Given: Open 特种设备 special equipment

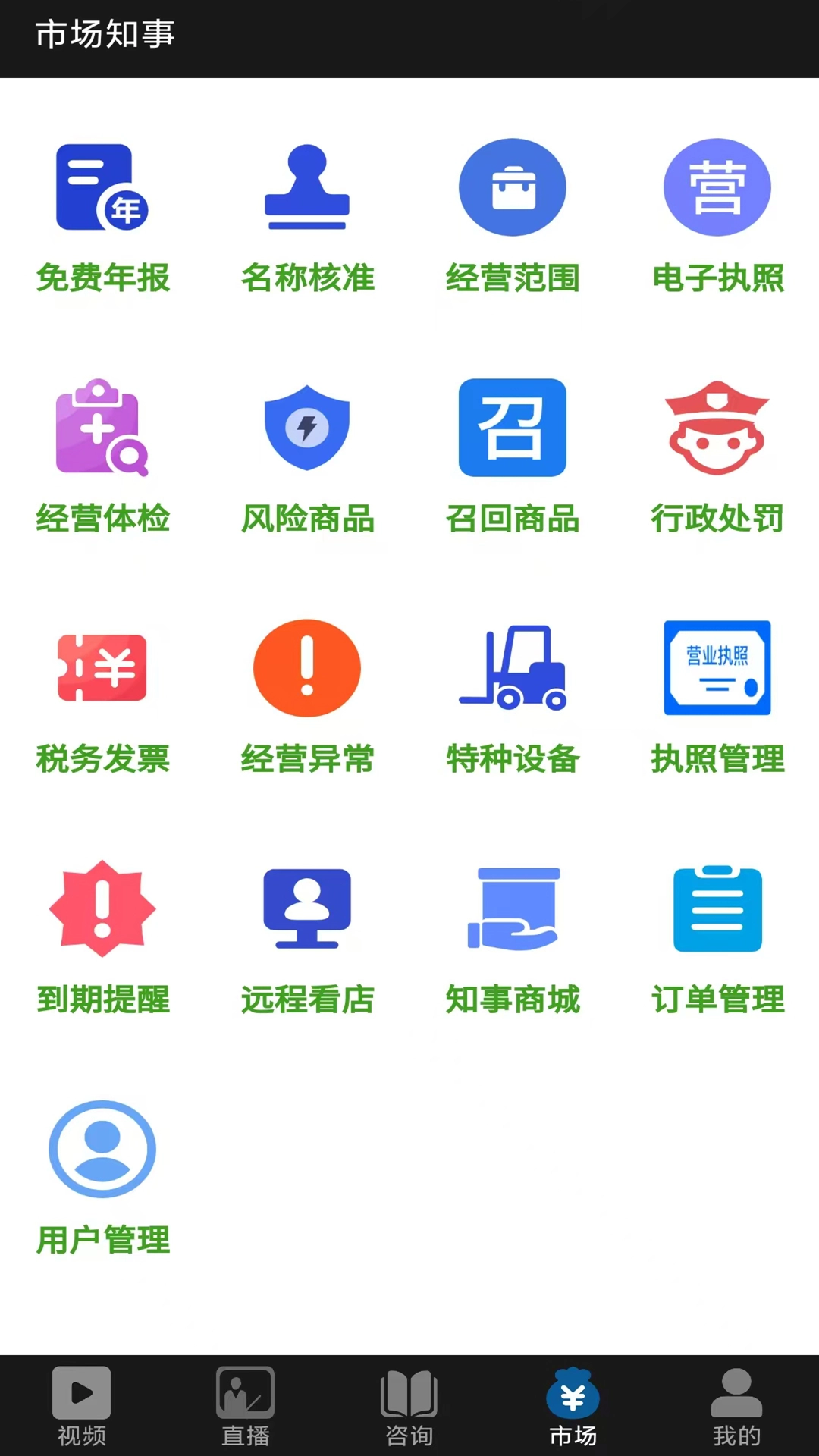Looking at the screenshot, I should pos(512,669).
